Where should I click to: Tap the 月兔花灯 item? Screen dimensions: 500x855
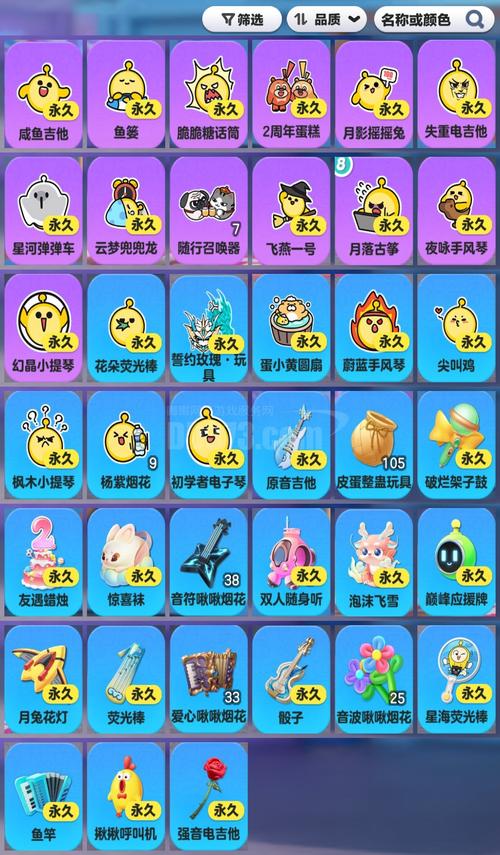(44, 679)
